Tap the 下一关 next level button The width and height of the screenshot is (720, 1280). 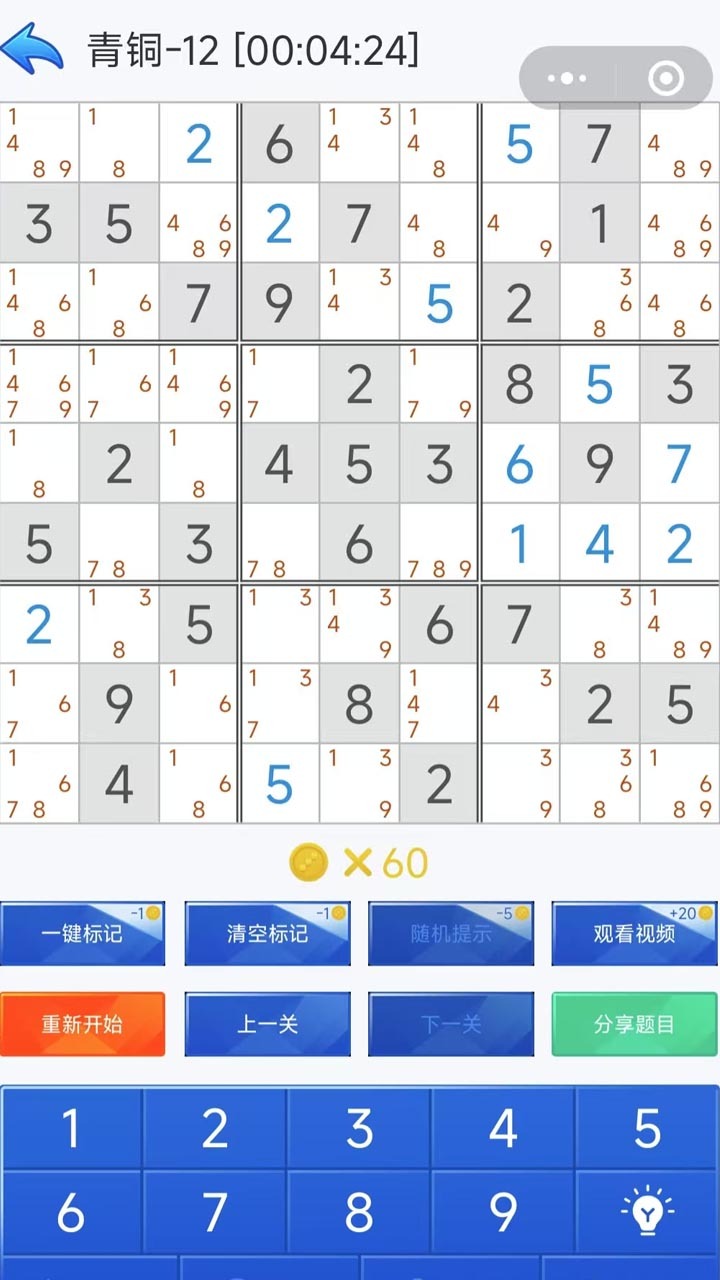451,1023
